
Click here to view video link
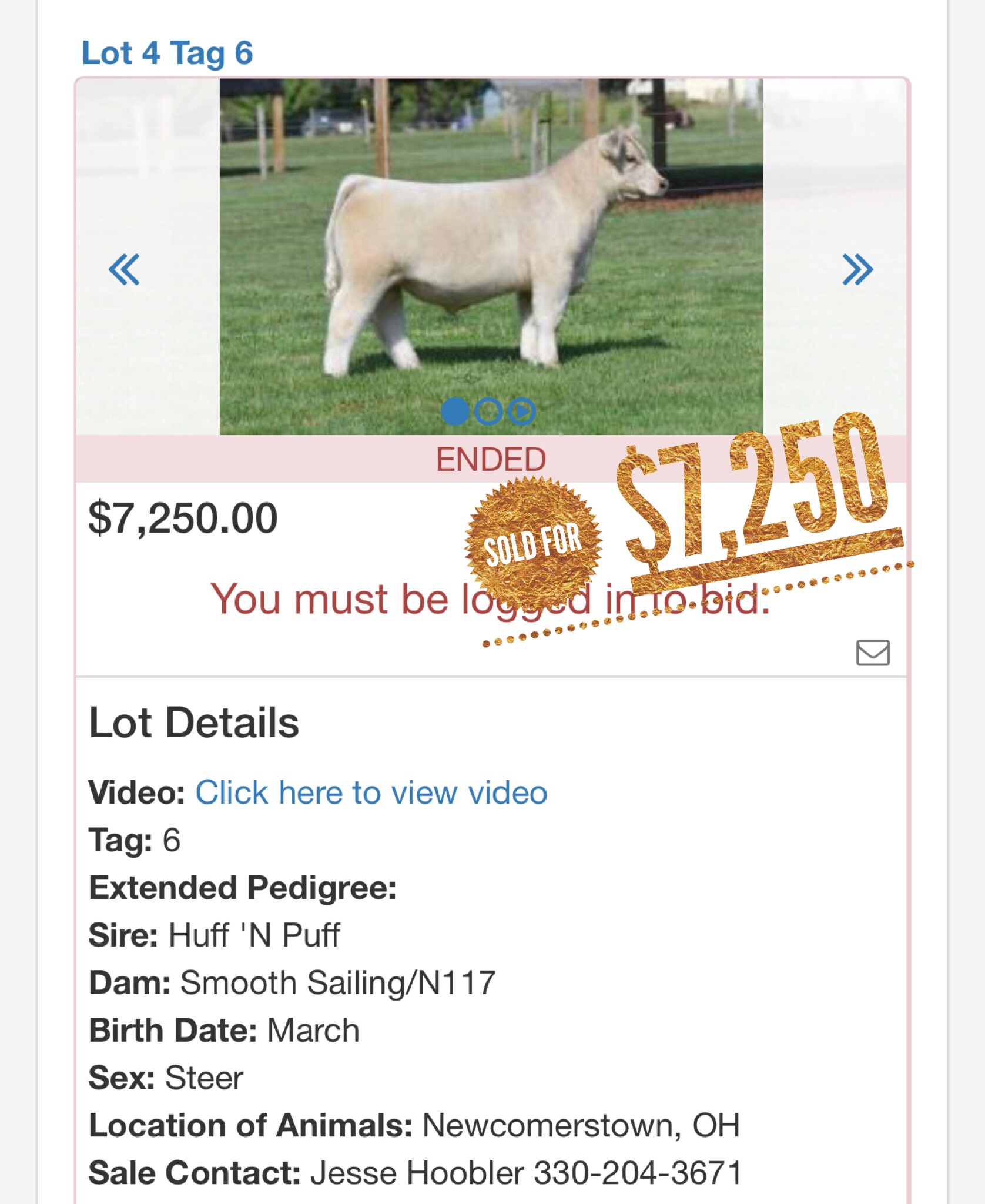[371, 792]
